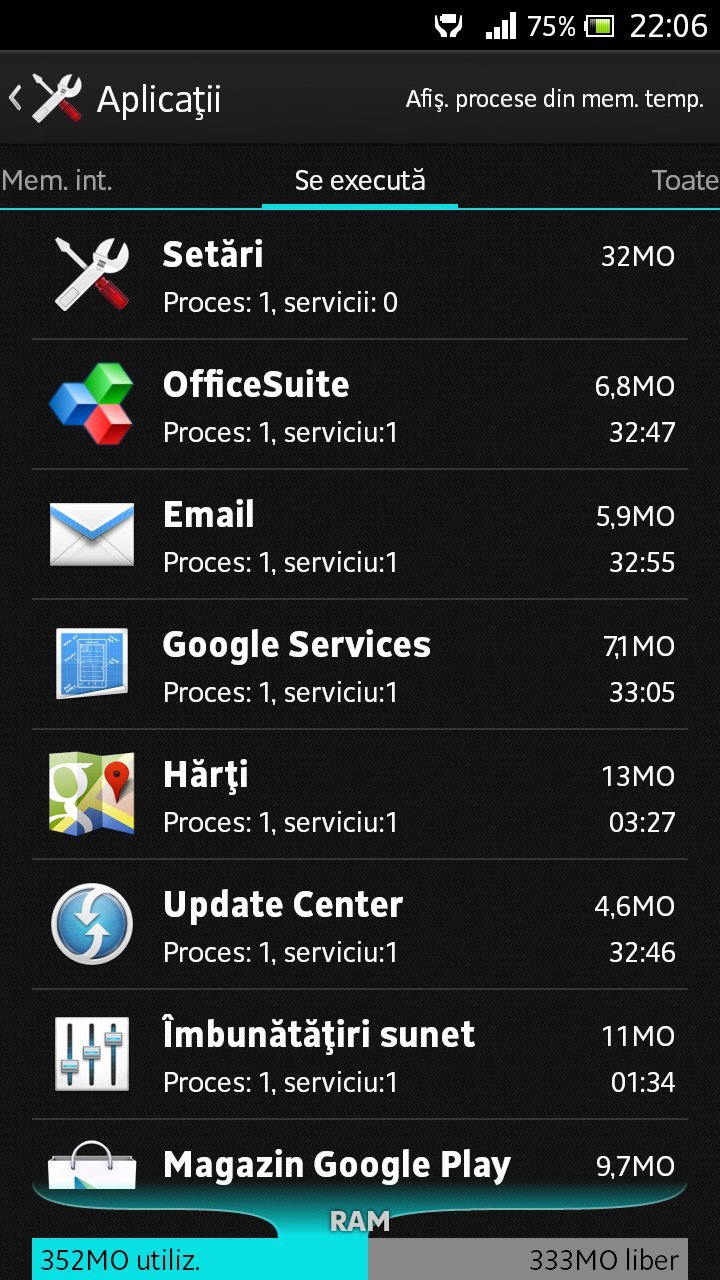Tap Afiş. procese din mem. temp.

(554, 99)
